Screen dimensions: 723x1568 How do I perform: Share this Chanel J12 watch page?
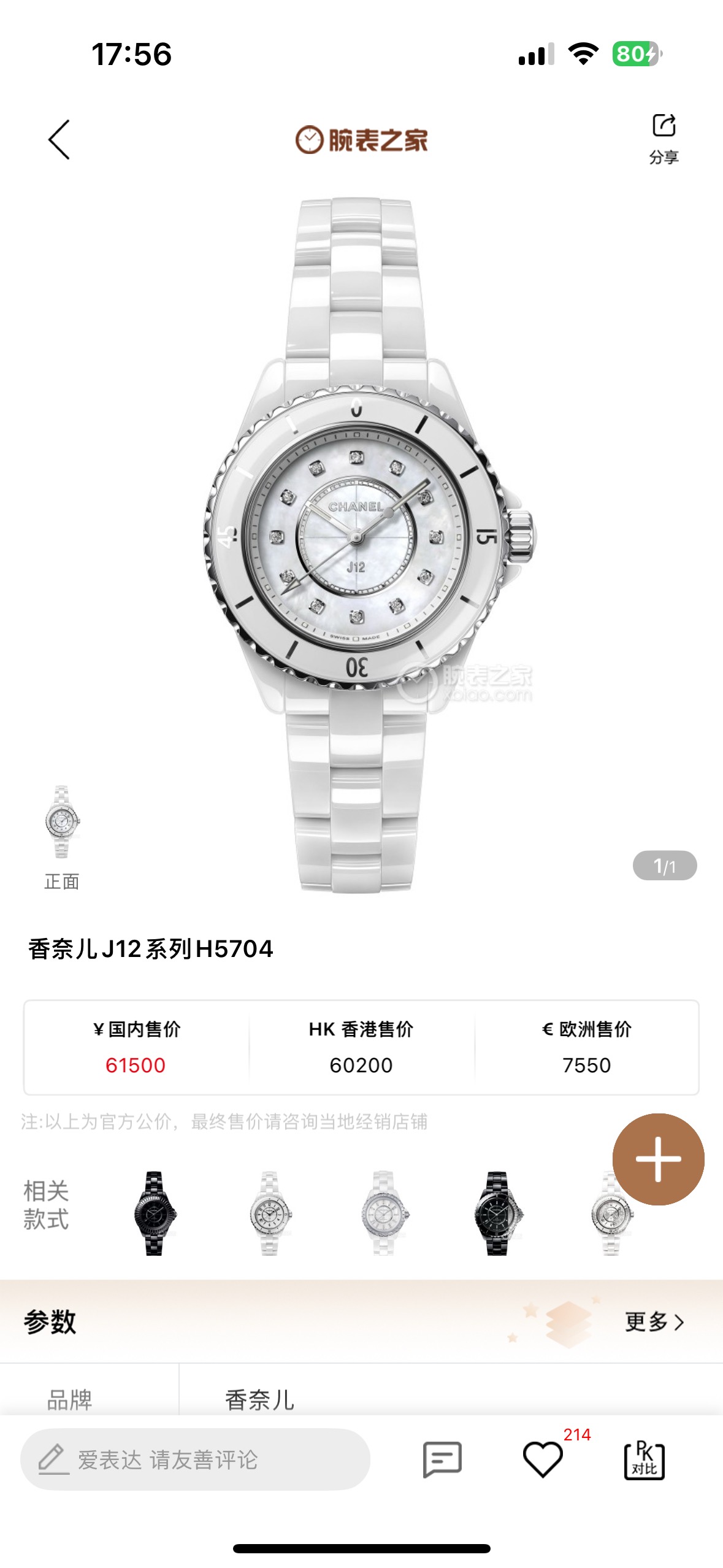(x=664, y=139)
